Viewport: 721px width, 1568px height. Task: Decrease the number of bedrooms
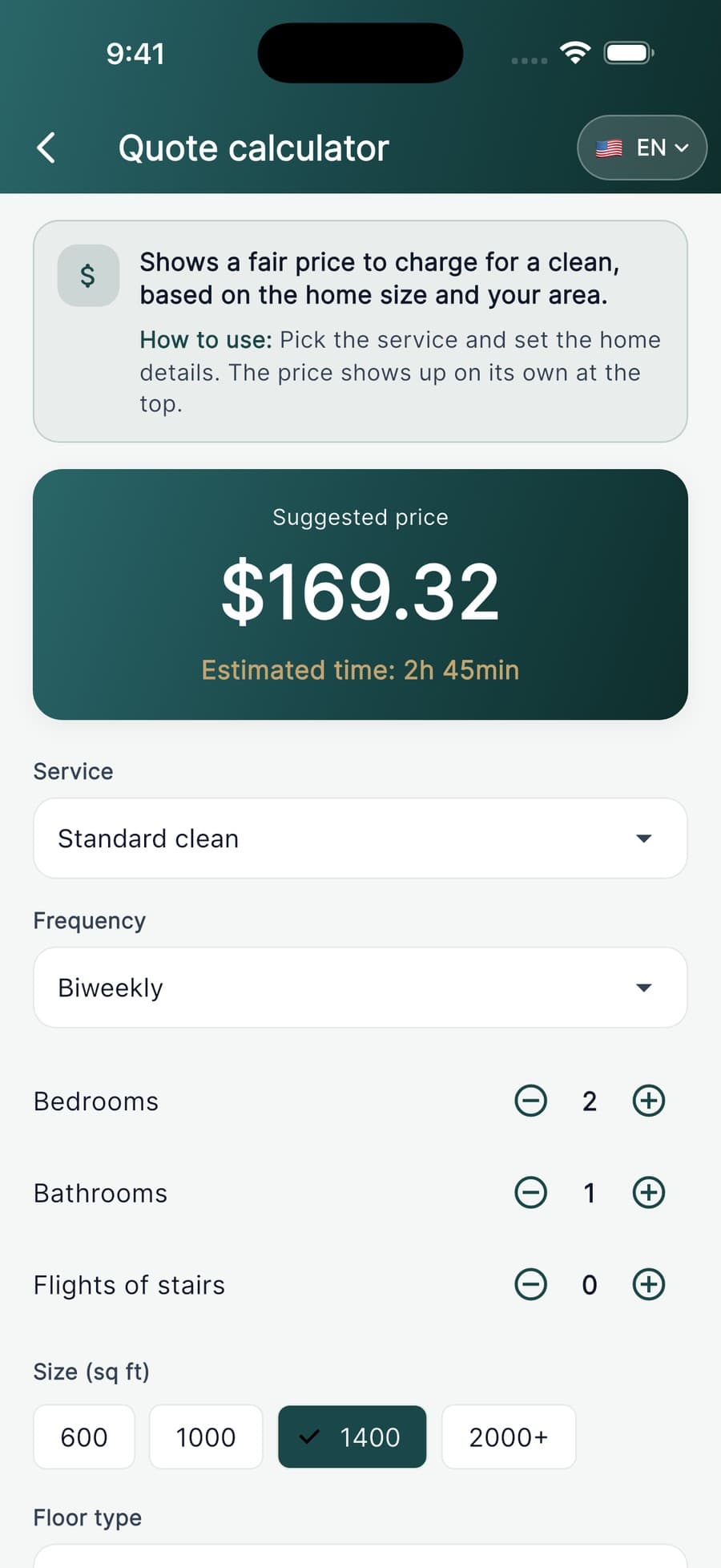pos(530,1101)
